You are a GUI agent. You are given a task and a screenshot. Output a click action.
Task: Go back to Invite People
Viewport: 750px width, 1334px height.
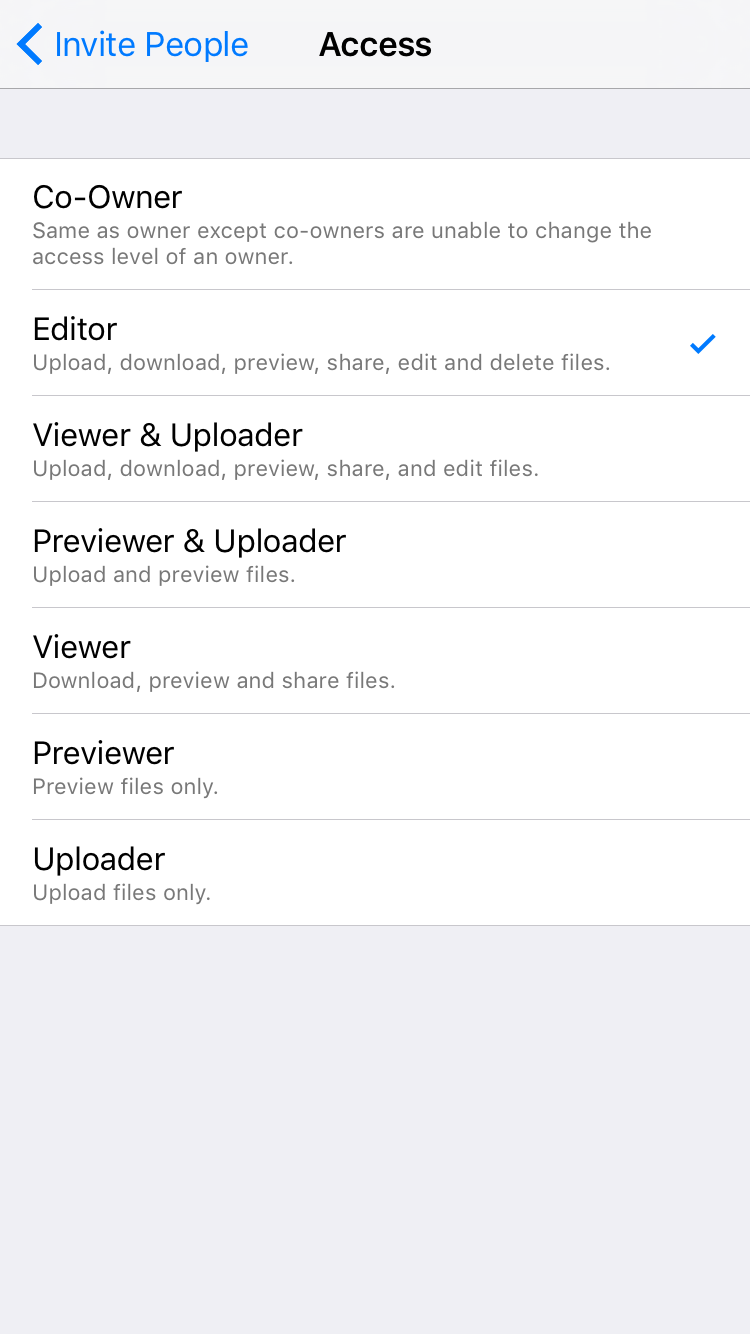(x=133, y=45)
